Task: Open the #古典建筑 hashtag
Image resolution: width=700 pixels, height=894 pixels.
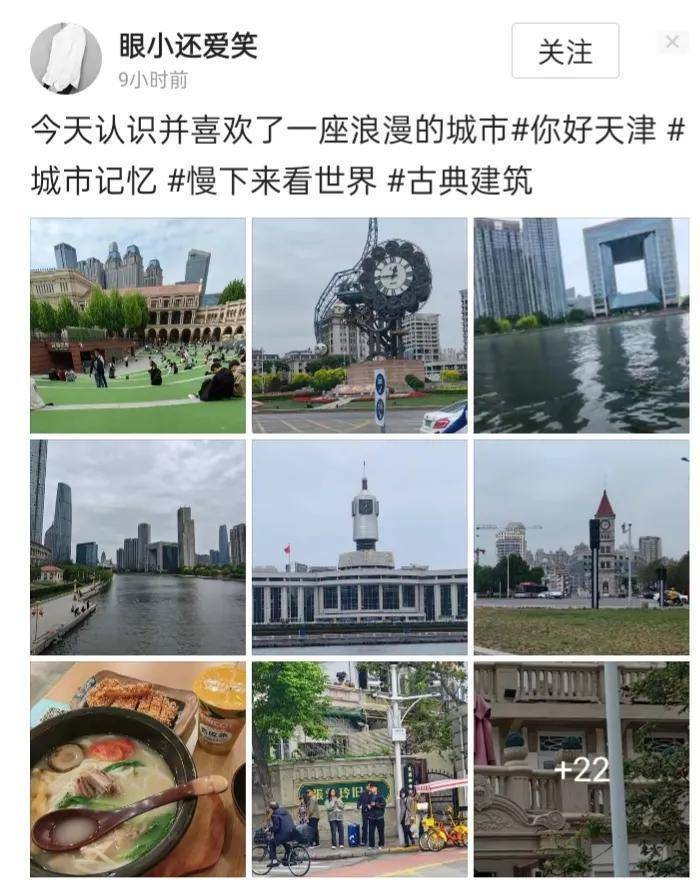Action: 460,181
